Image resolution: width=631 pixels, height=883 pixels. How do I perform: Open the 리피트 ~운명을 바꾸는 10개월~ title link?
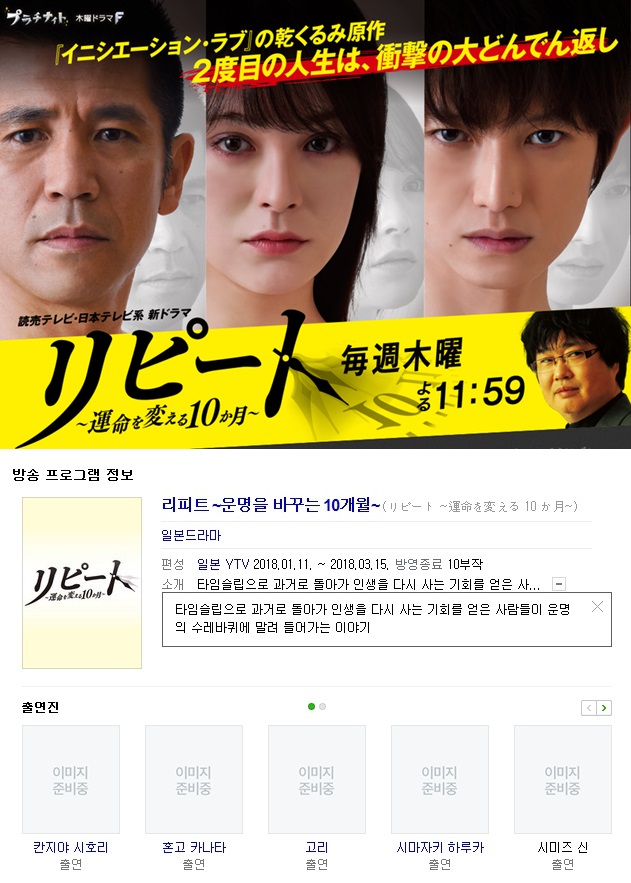click(270, 506)
